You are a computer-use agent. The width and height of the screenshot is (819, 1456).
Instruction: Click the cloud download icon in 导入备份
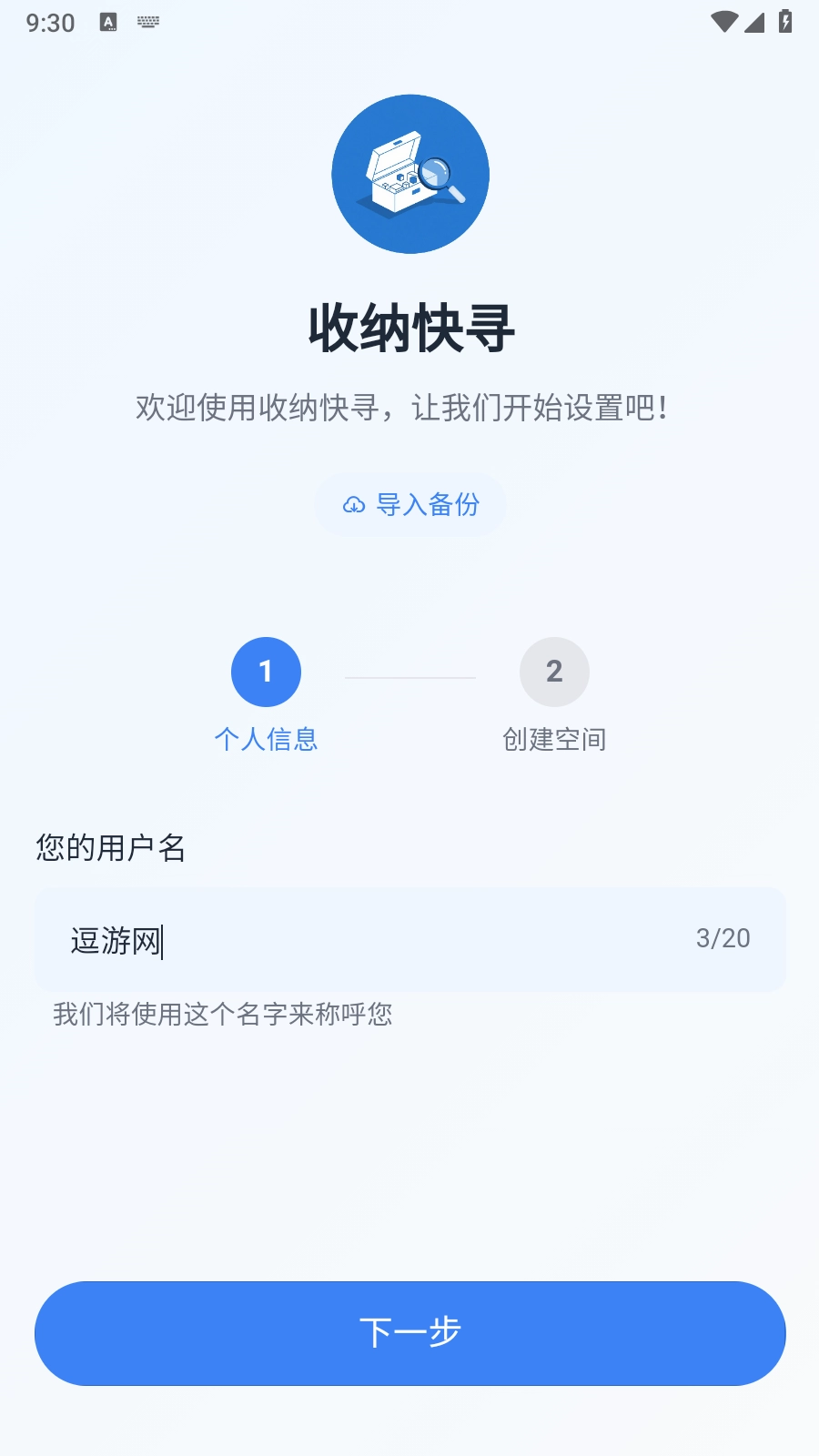point(355,503)
